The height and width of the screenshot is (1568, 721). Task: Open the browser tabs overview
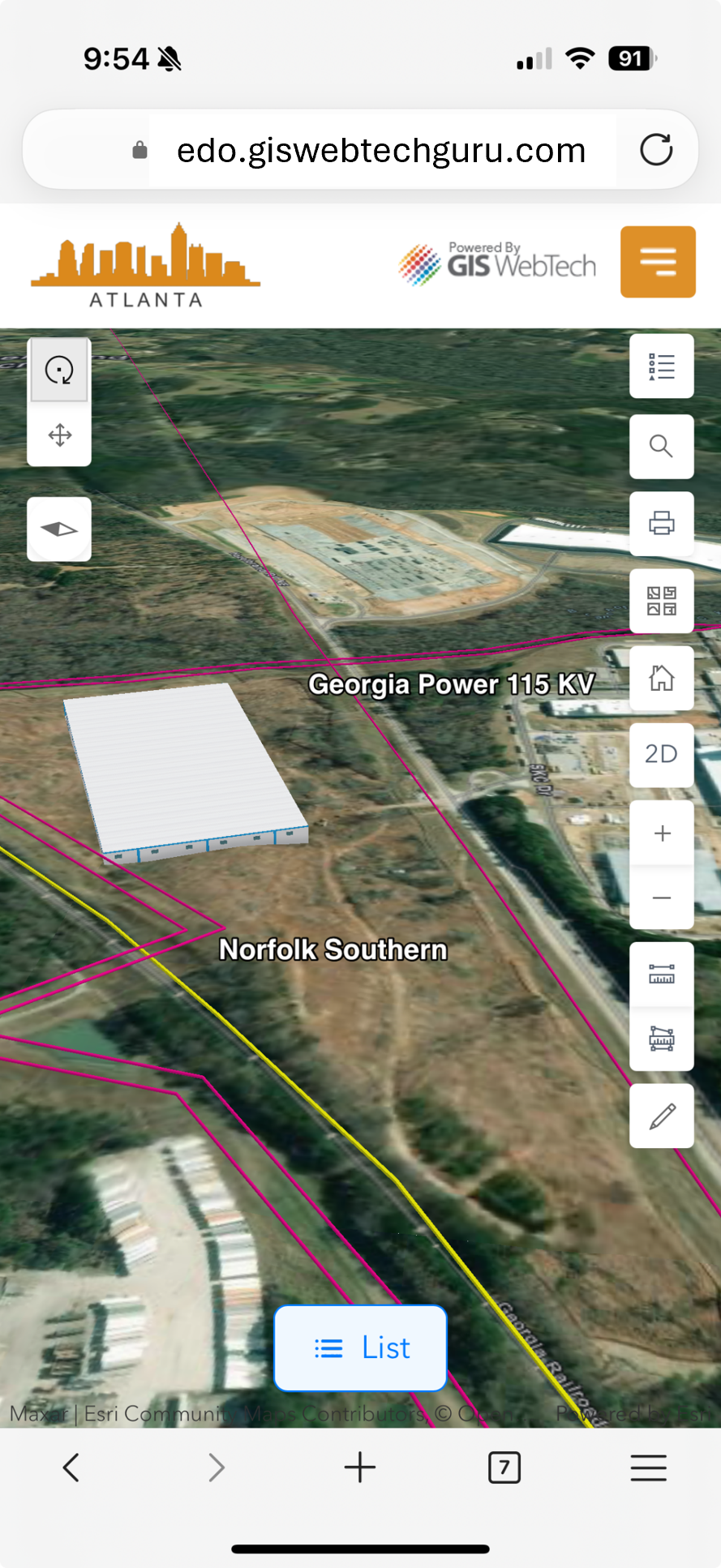[504, 1467]
